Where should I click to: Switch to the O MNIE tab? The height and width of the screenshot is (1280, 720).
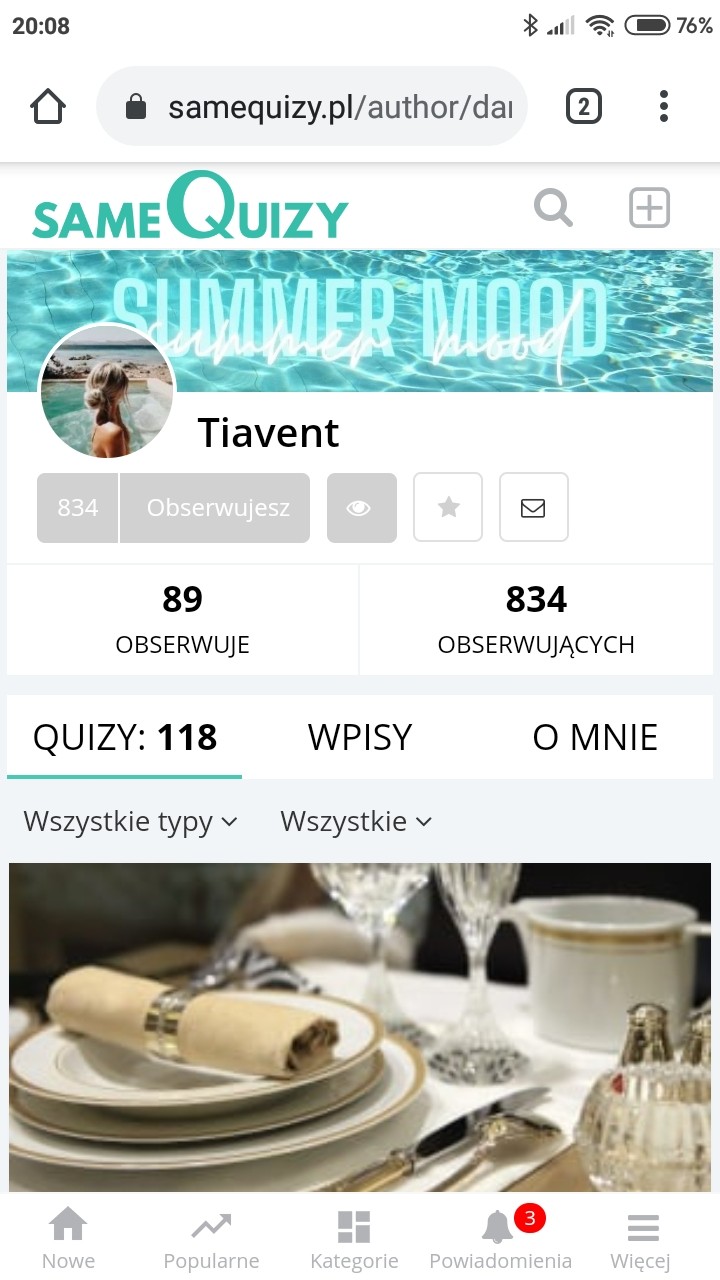click(595, 737)
